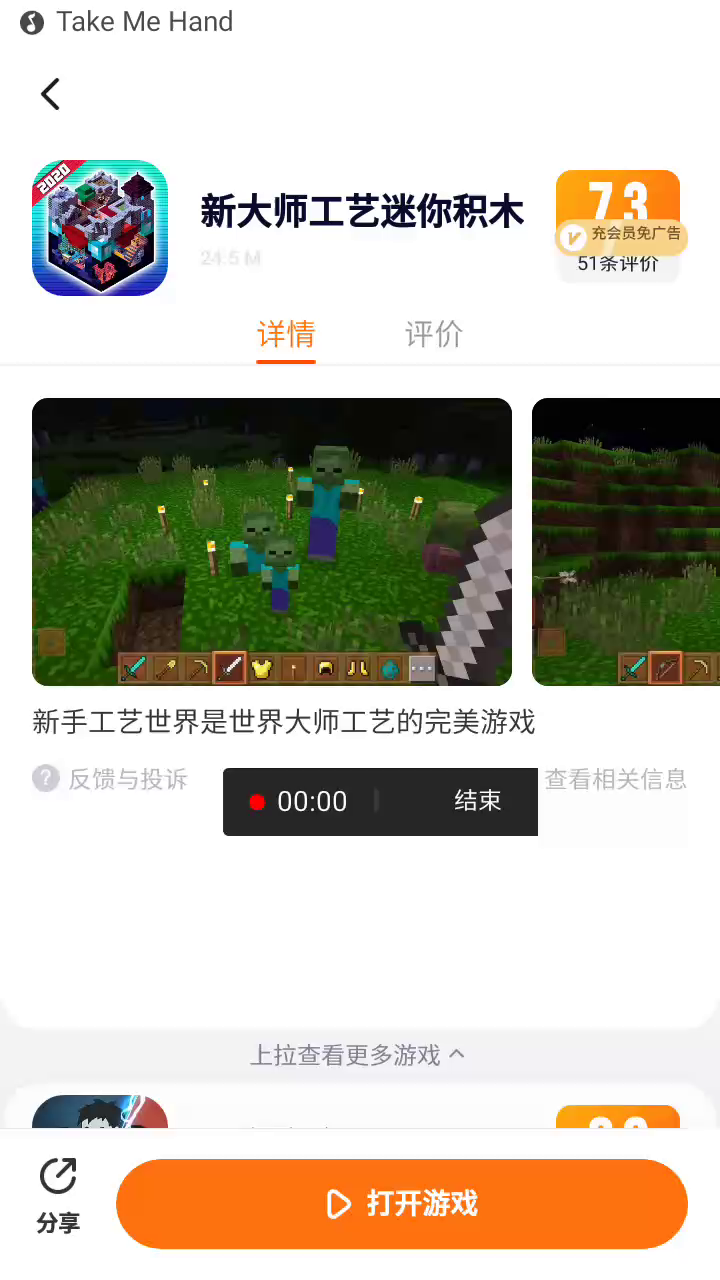Viewport: 720px width, 1280px height.
Task: Stop recording with 结束 button
Action: click(477, 801)
